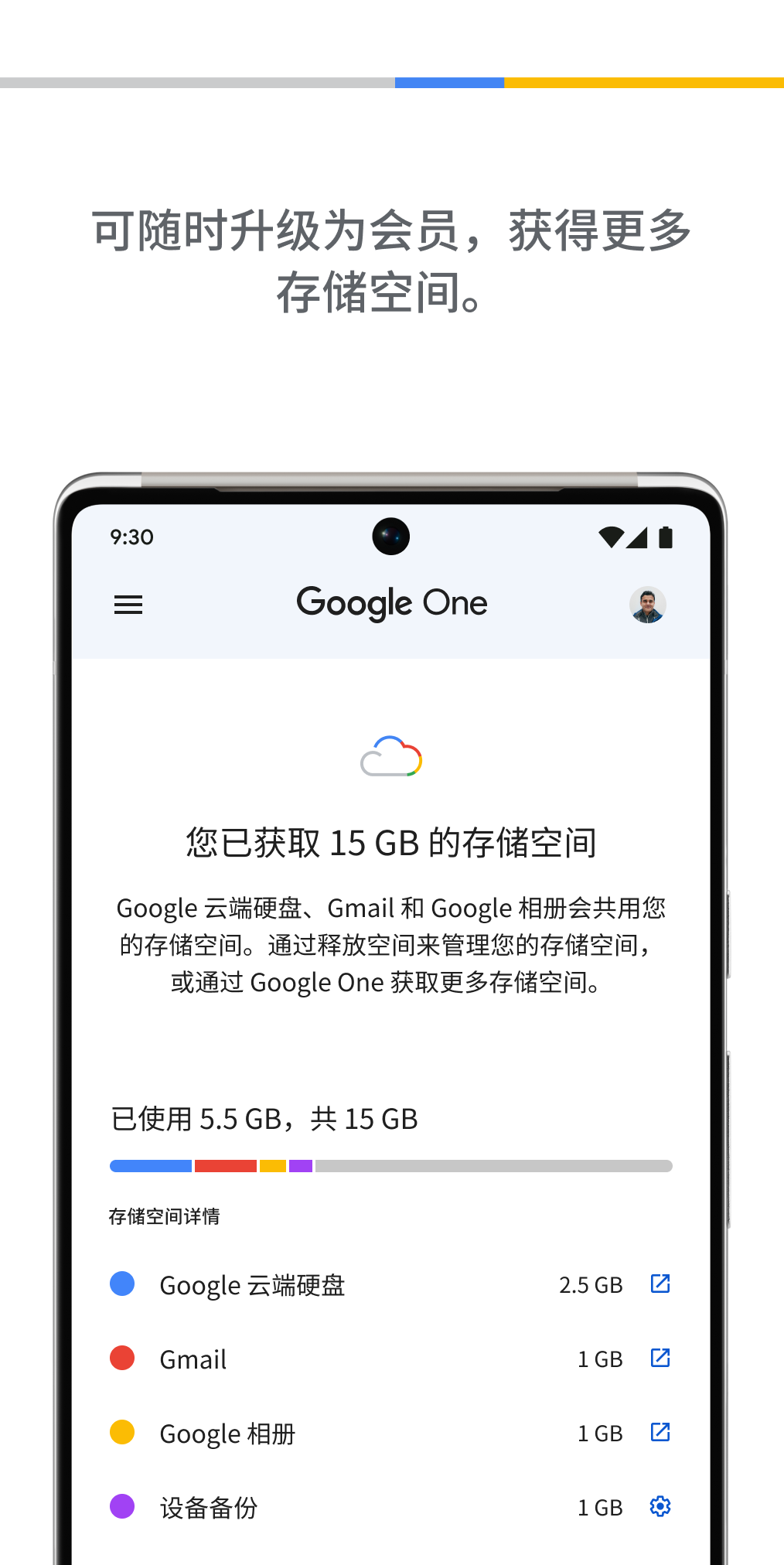Select the blue Google 云端硬盘 dot
The image size is (784, 1565).
pyautogui.click(x=122, y=1284)
